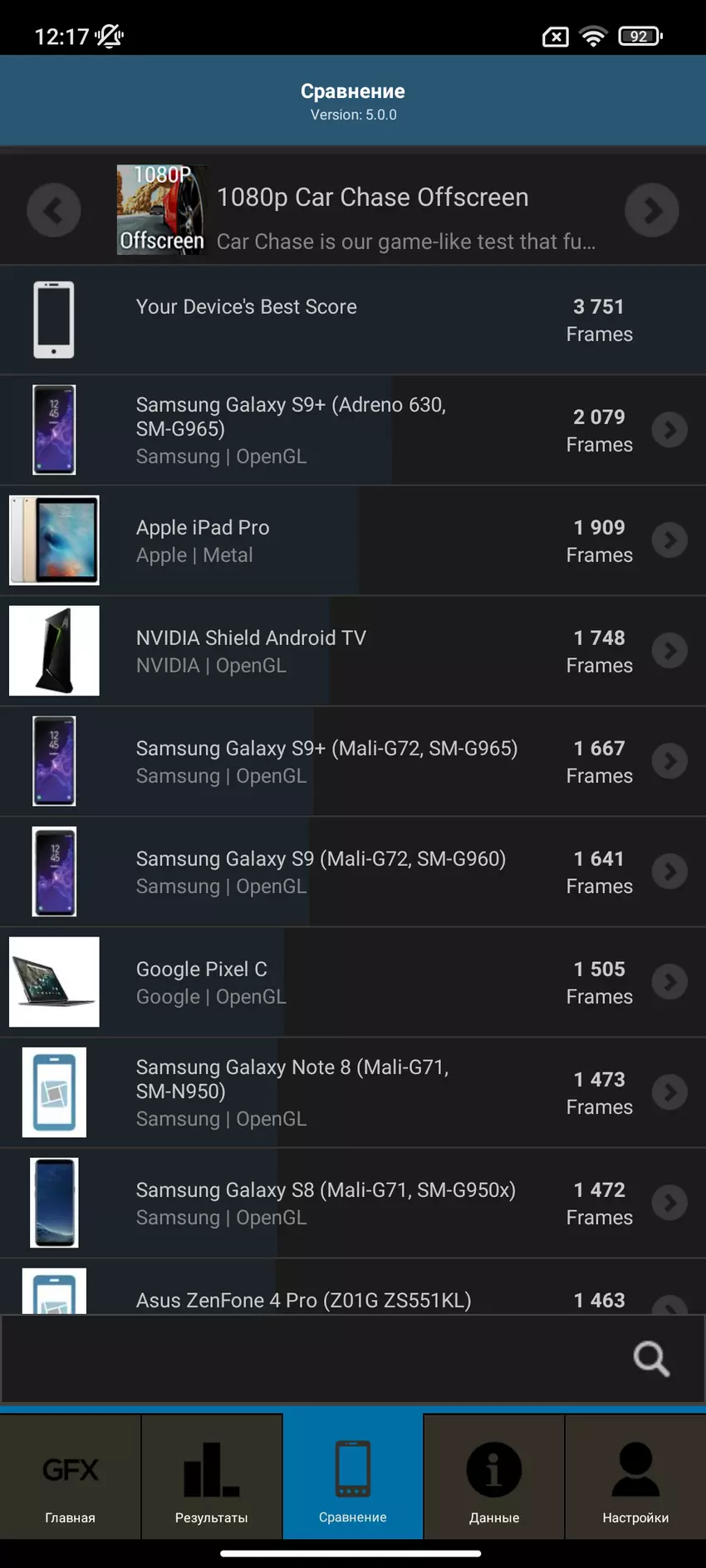Screen dimensions: 706x1568
Task: Tap the search magnifier icon
Action: [x=651, y=1359]
